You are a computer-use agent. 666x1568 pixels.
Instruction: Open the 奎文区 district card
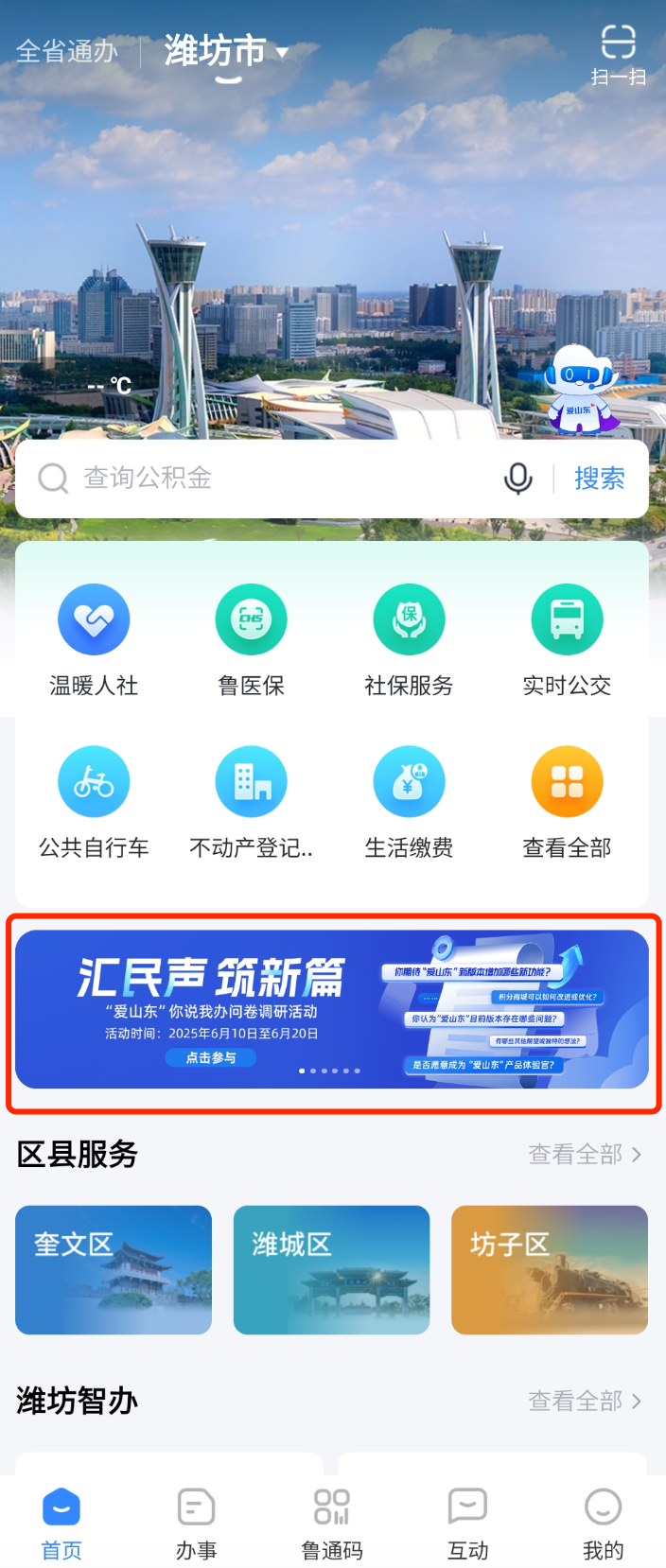click(x=114, y=1269)
